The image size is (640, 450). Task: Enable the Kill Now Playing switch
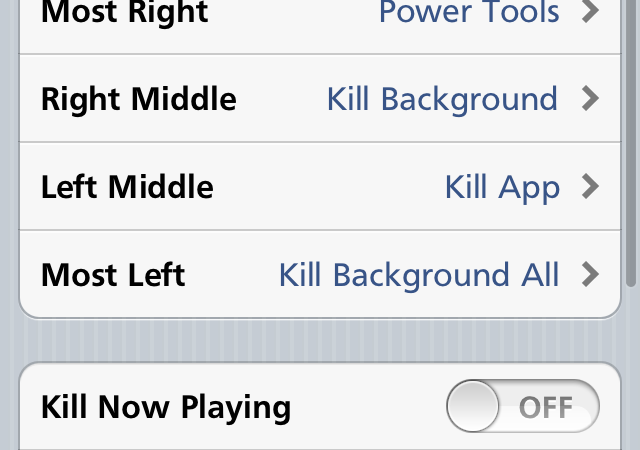[522, 408]
